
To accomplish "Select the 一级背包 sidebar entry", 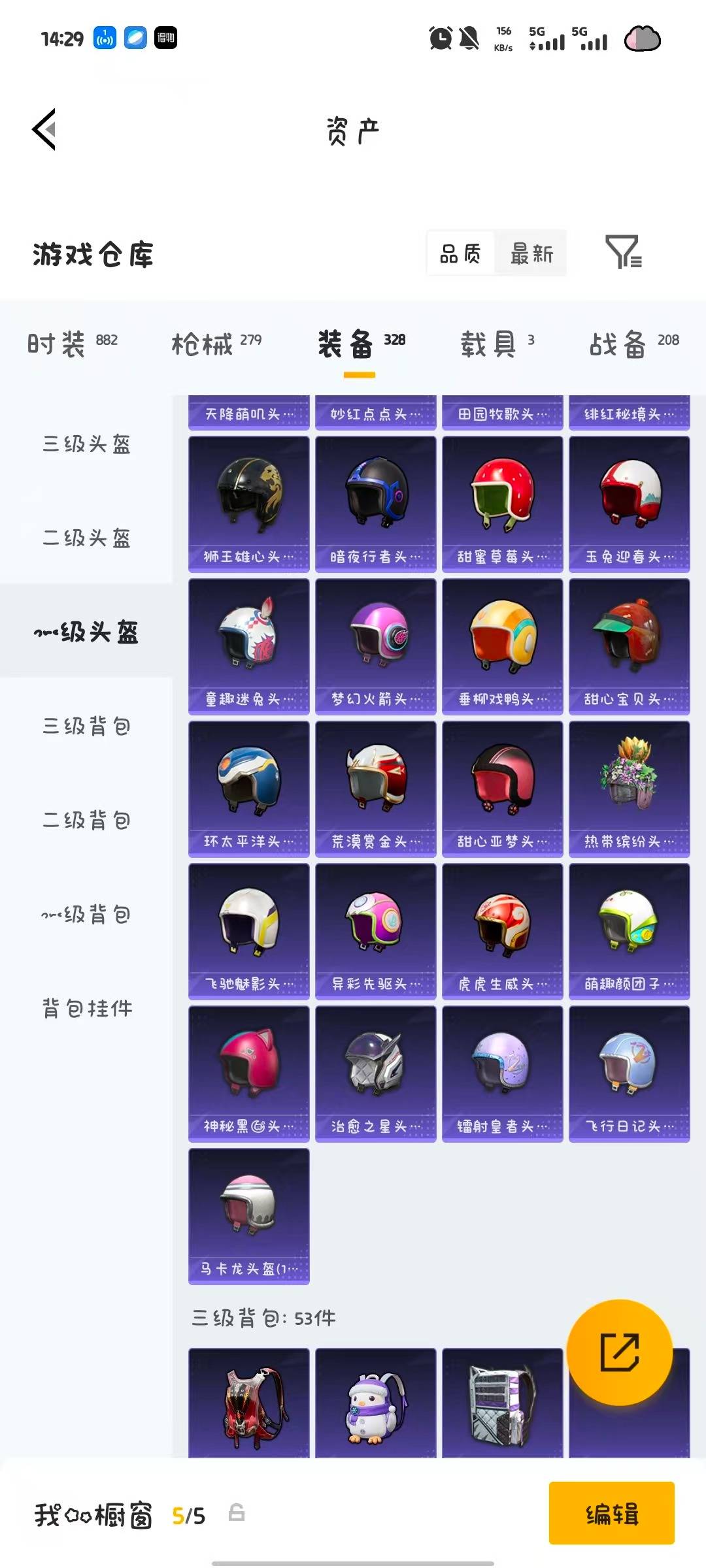I will pyautogui.click(x=85, y=914).
